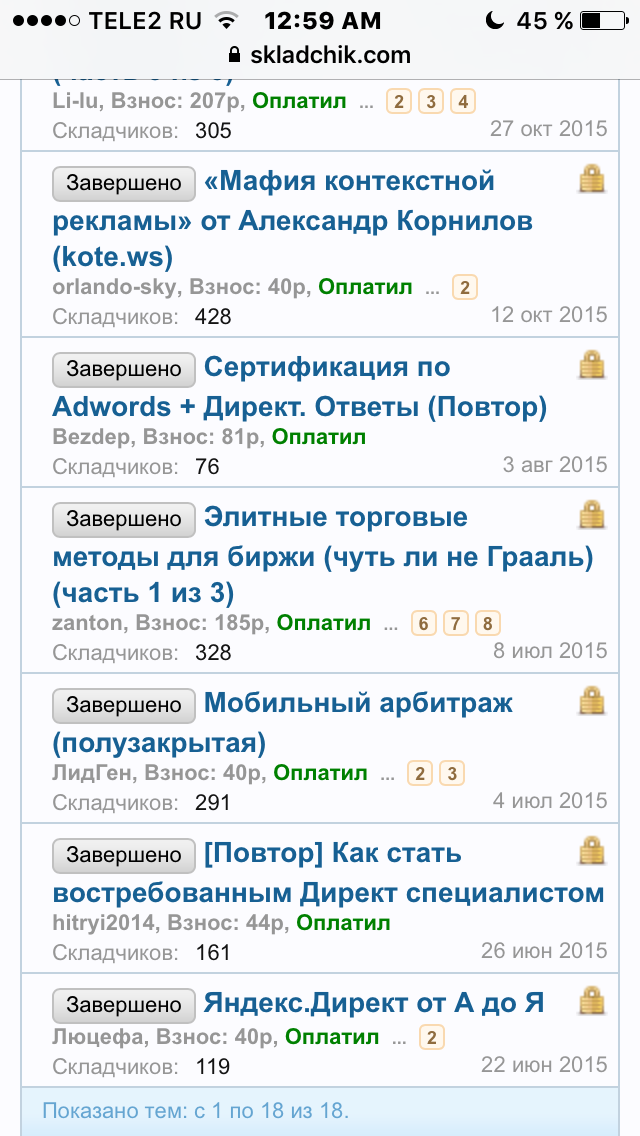Jump to page 6 of Элитные торговые методы
The image size is (640, 1136).
[x=424, y=624]
